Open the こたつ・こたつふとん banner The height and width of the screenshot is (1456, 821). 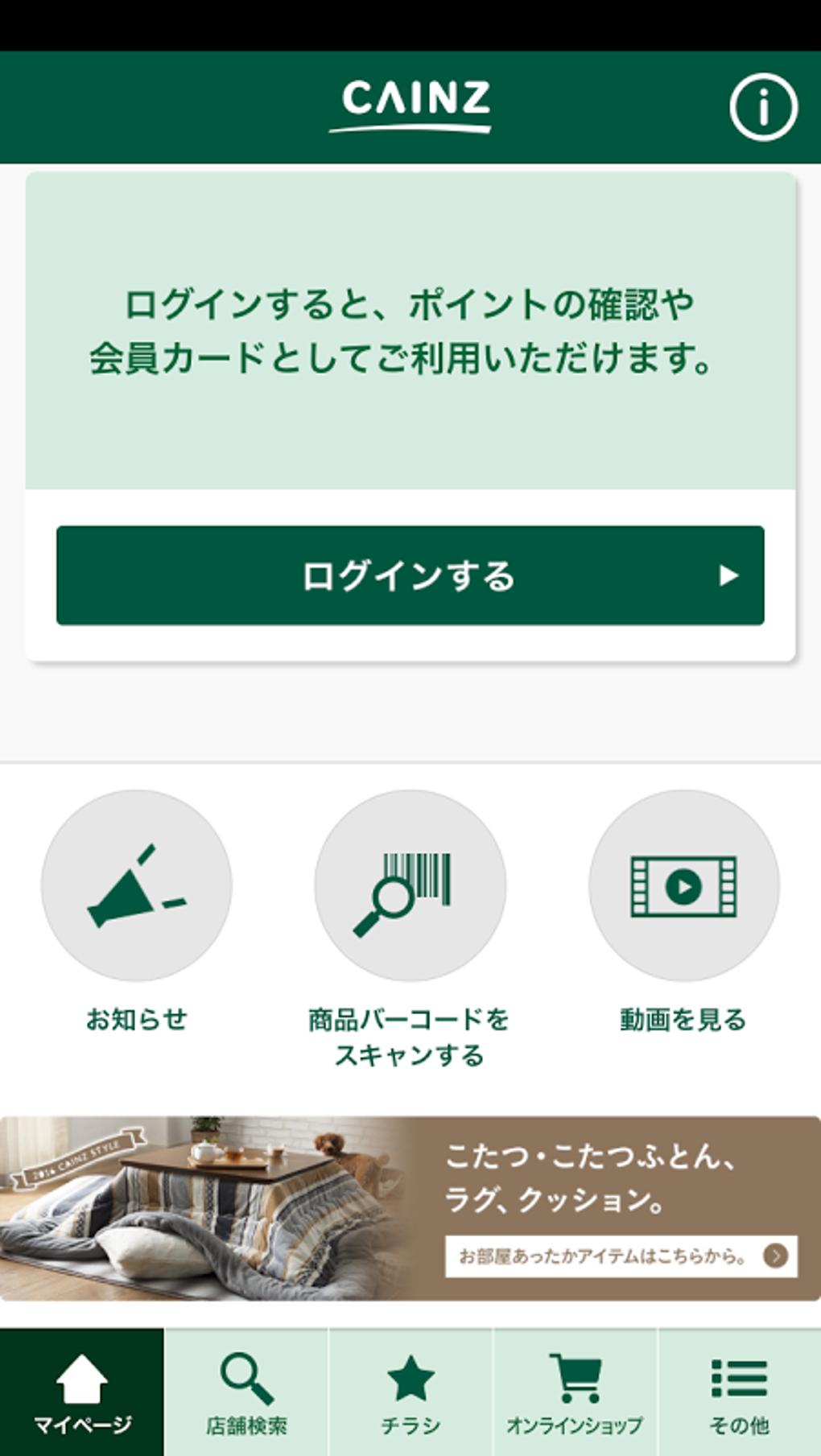tap(410, 1207)
